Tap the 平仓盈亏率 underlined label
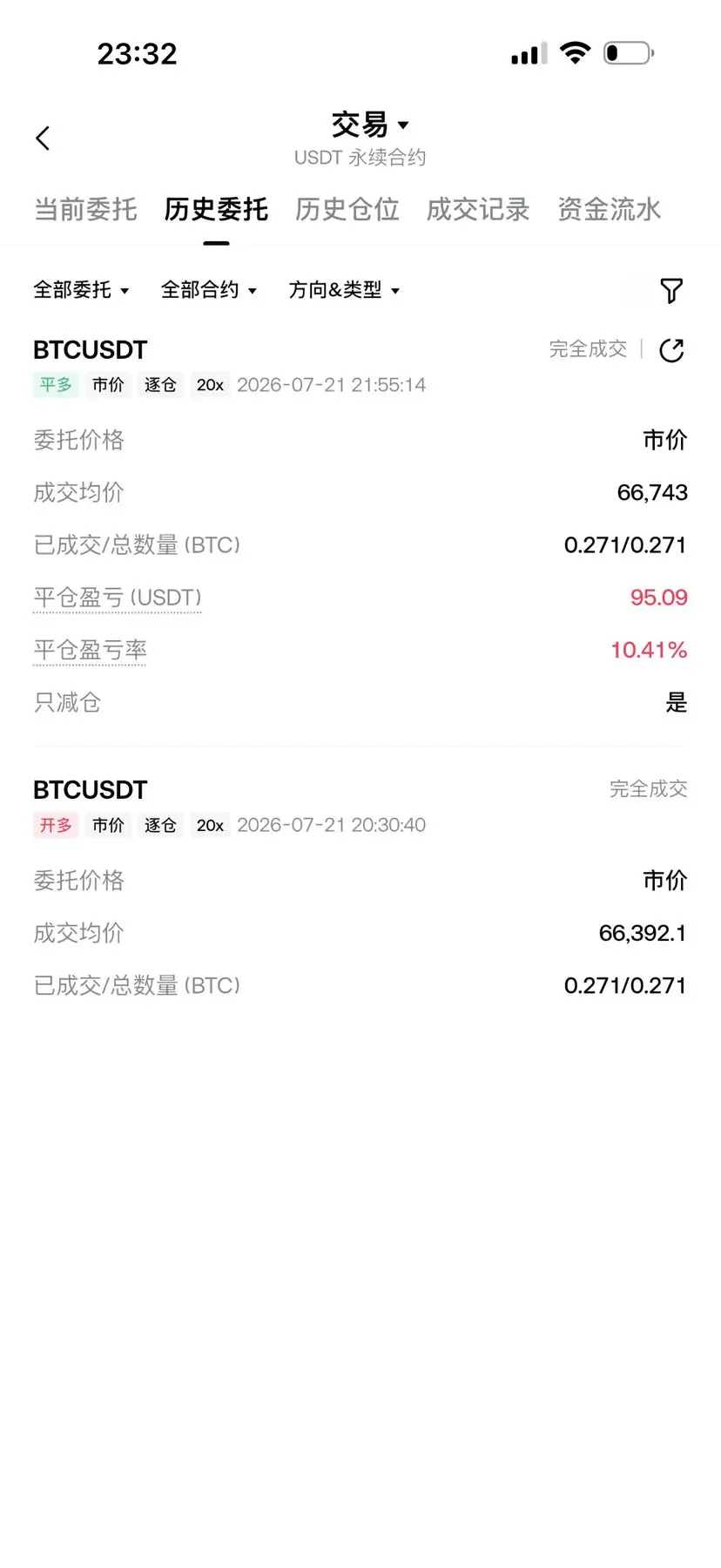This screenshot has height=1568, width=721. pyautogui.click(x=90, y=650)
